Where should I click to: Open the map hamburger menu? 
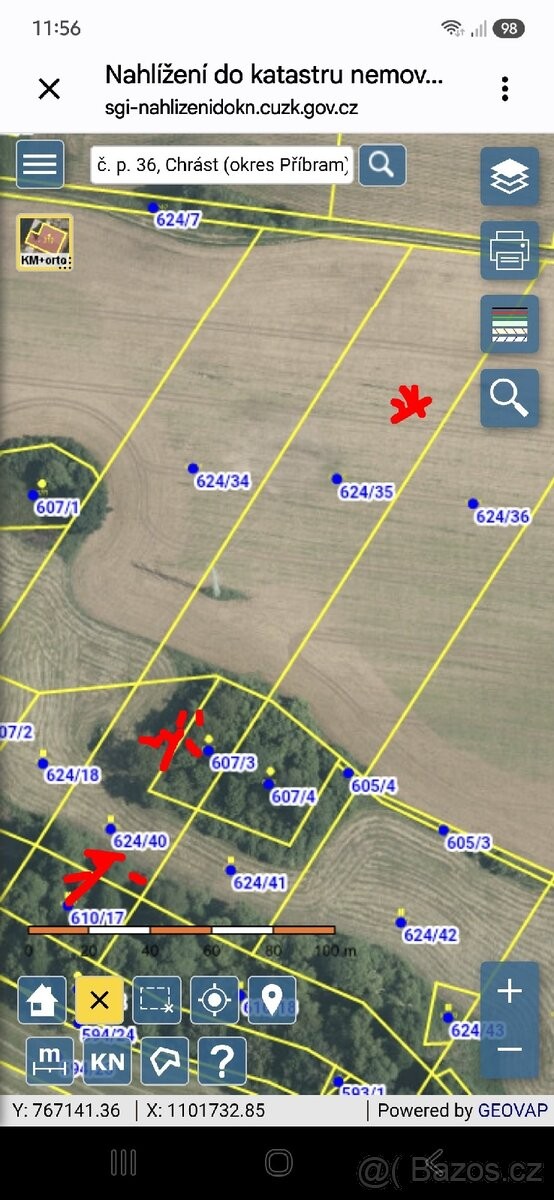tap(40, 164)
